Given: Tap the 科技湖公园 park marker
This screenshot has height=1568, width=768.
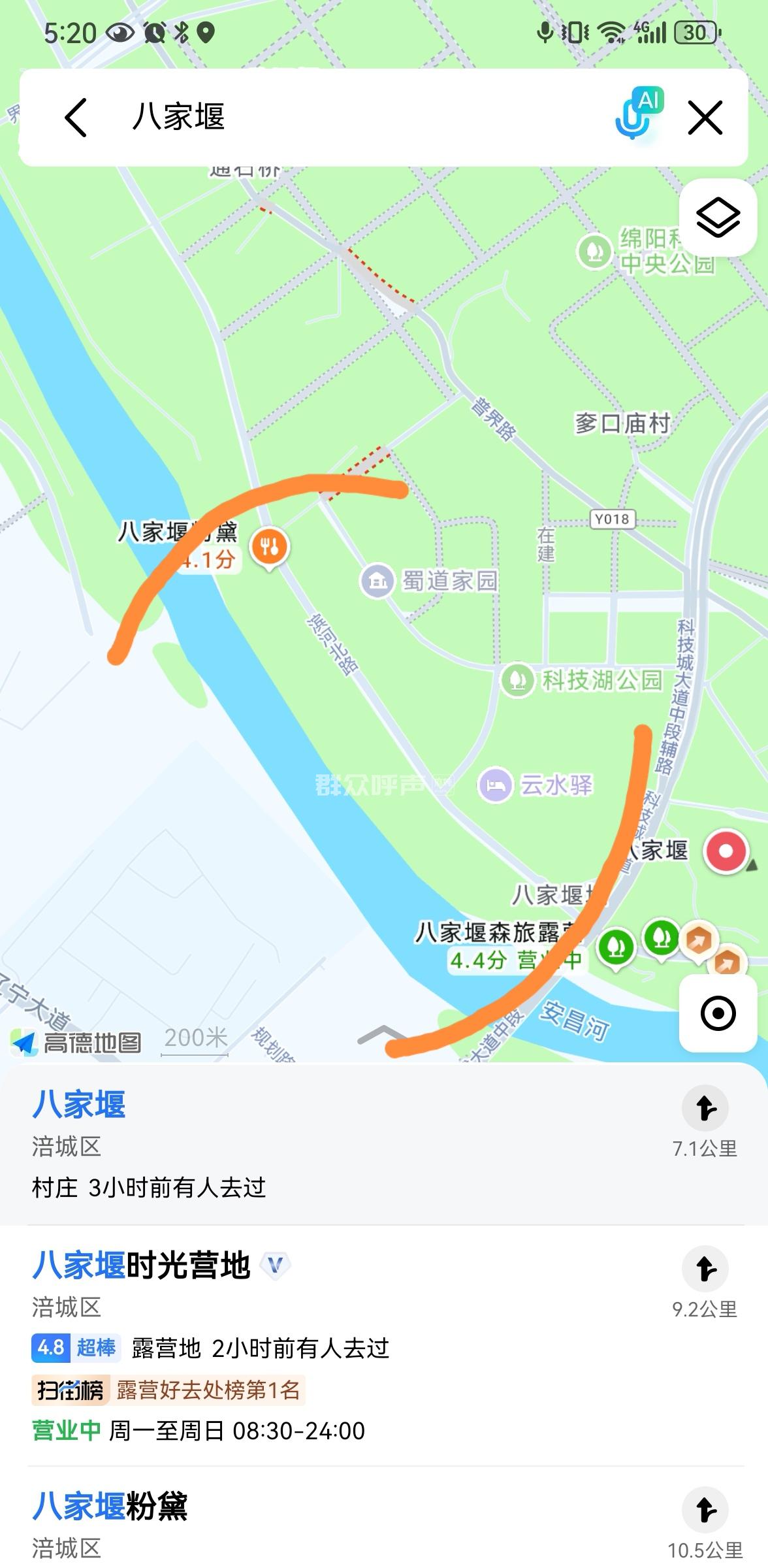Looking at the screenshot, I should coord(518,679).
